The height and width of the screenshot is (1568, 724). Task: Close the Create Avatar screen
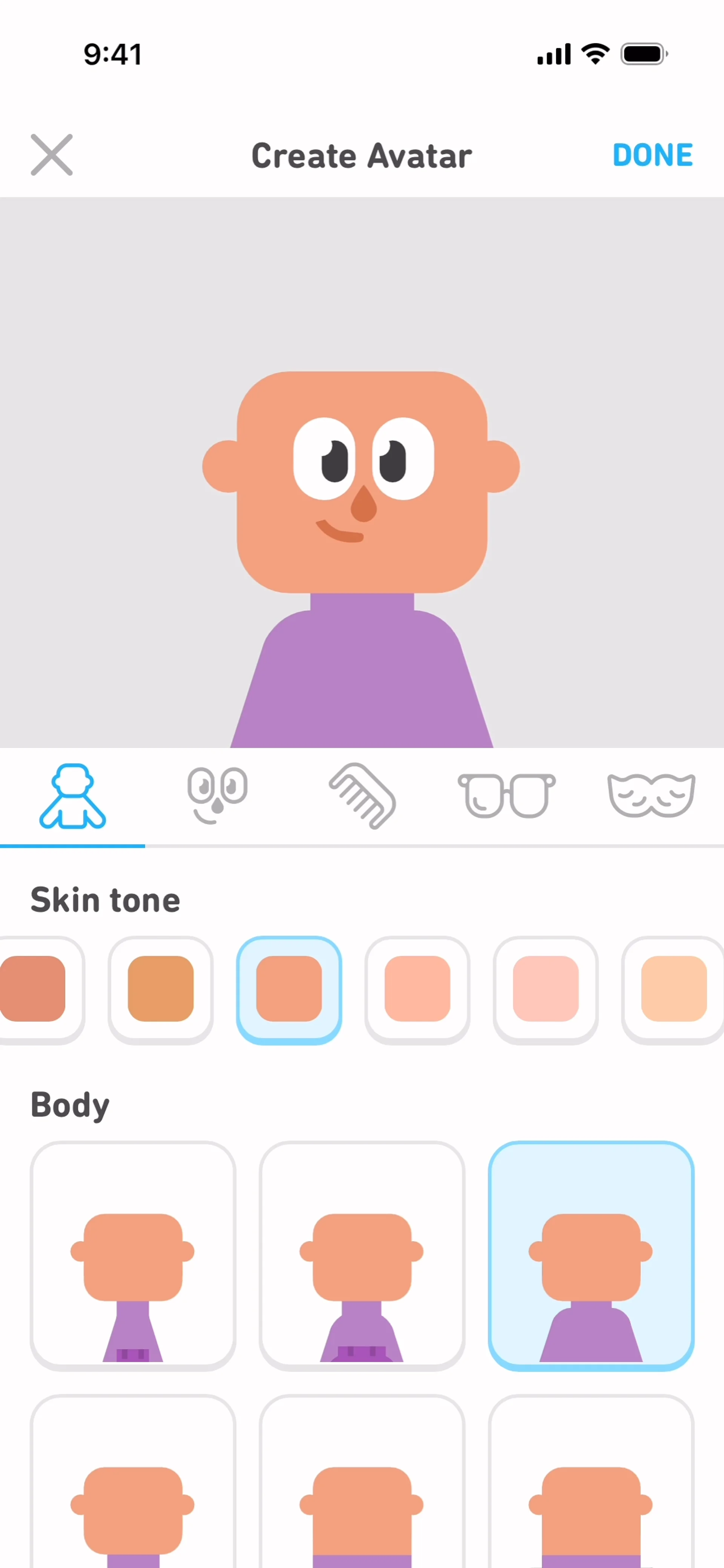pyautogui.click(x=52, y=155)
